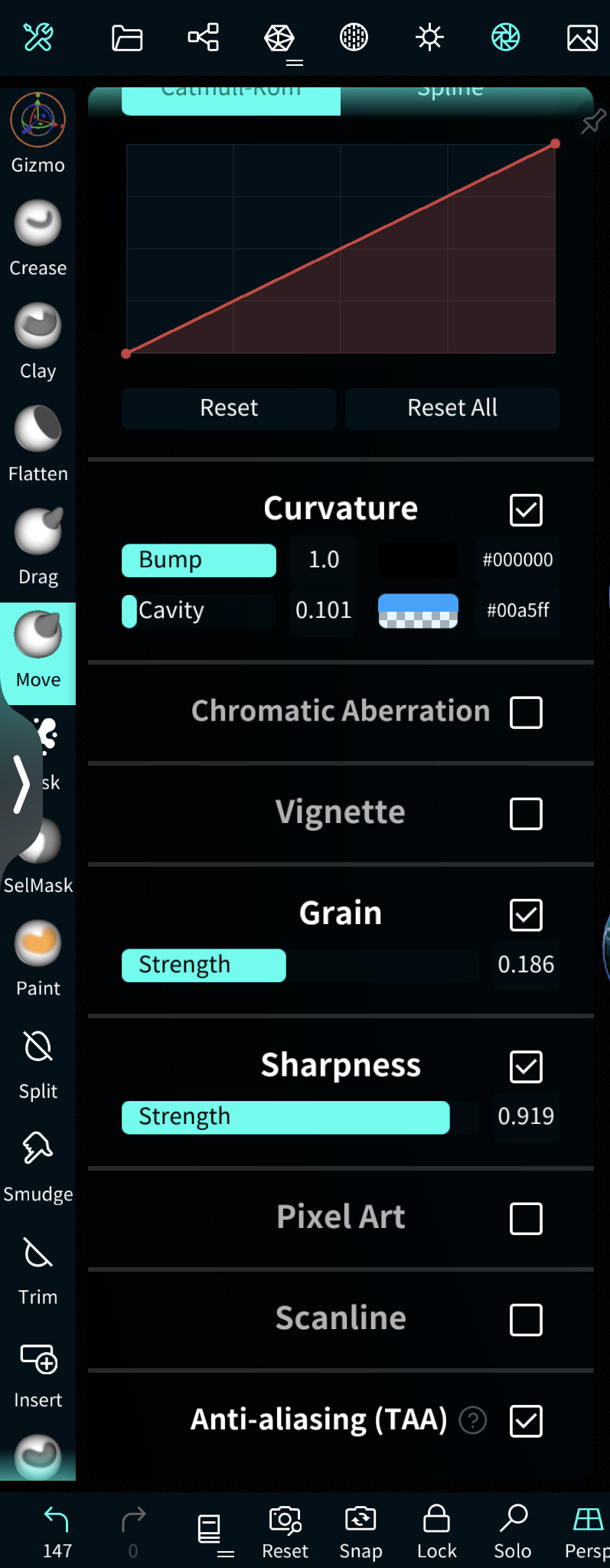Open the files folder icon

point(127,37)
